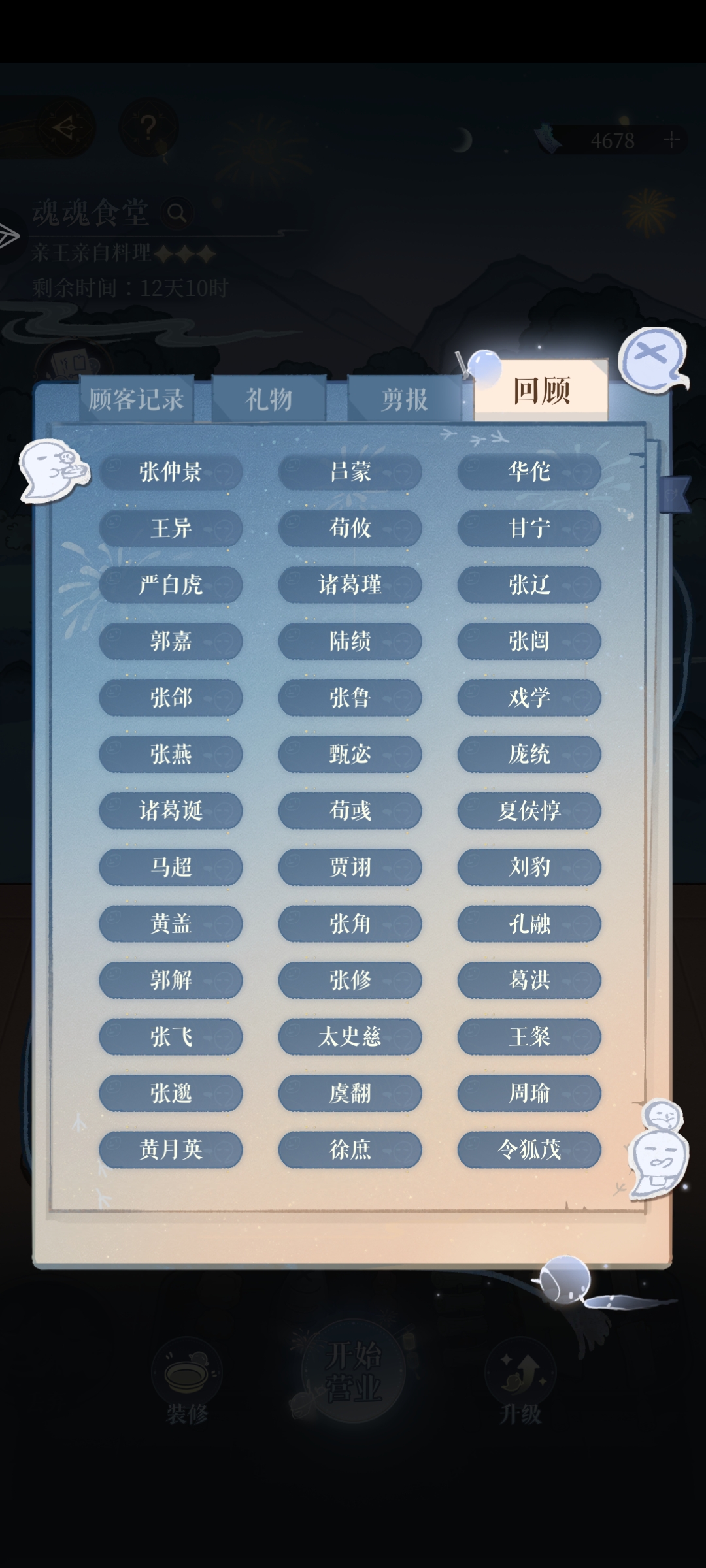Switch to the 剪报 tab

pyautogui.click(x=405, y=399)
